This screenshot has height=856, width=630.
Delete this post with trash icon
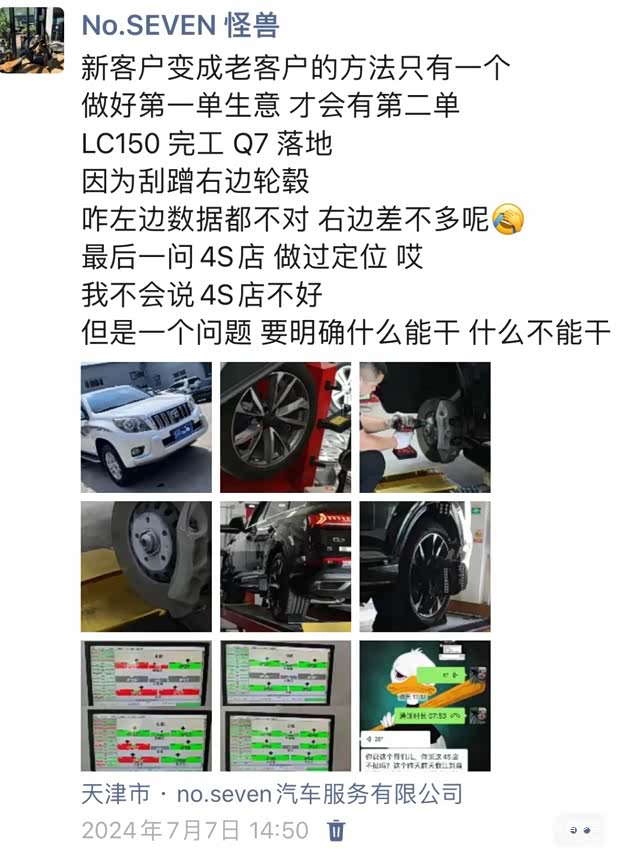(x=338, y=829)
